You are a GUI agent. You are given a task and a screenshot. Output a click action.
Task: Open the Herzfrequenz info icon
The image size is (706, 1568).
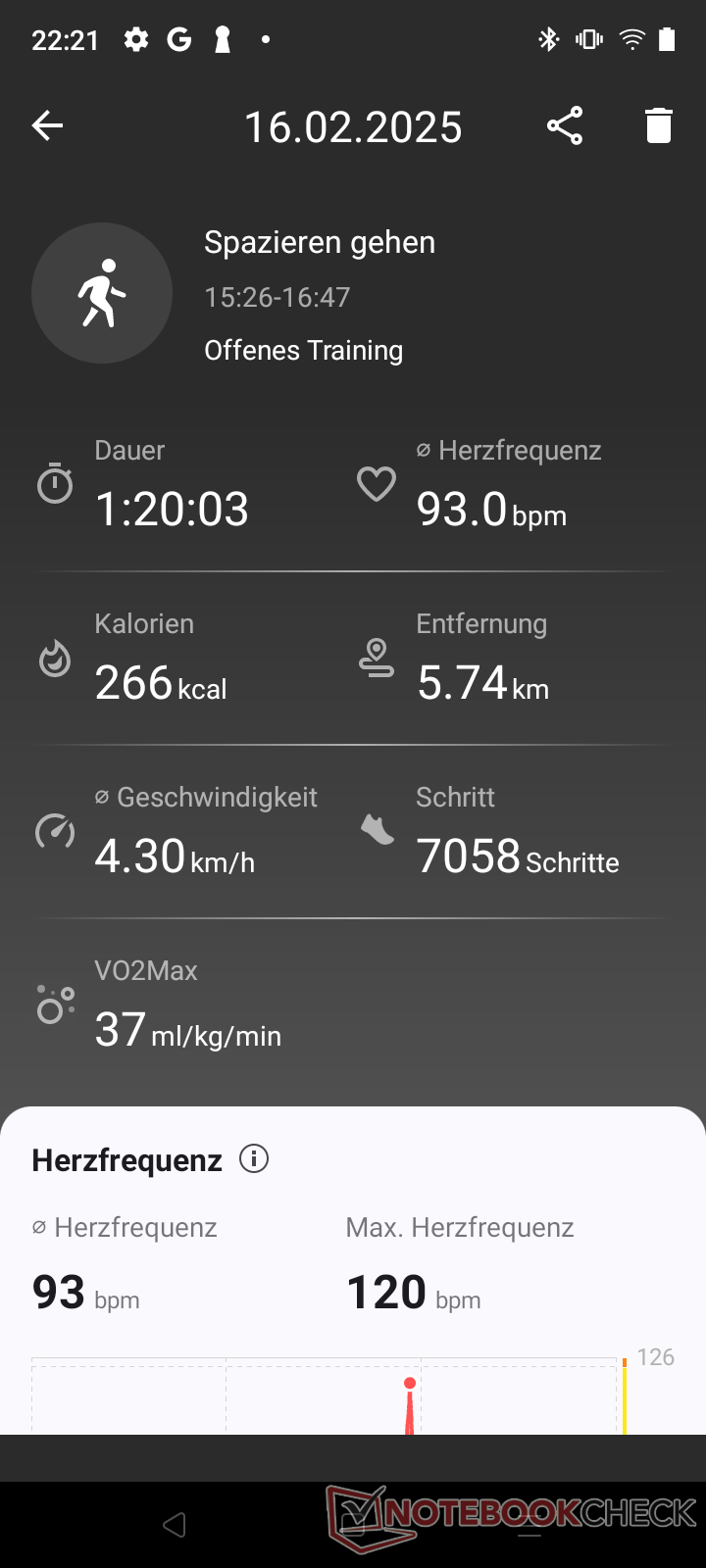pos(254,1159)
